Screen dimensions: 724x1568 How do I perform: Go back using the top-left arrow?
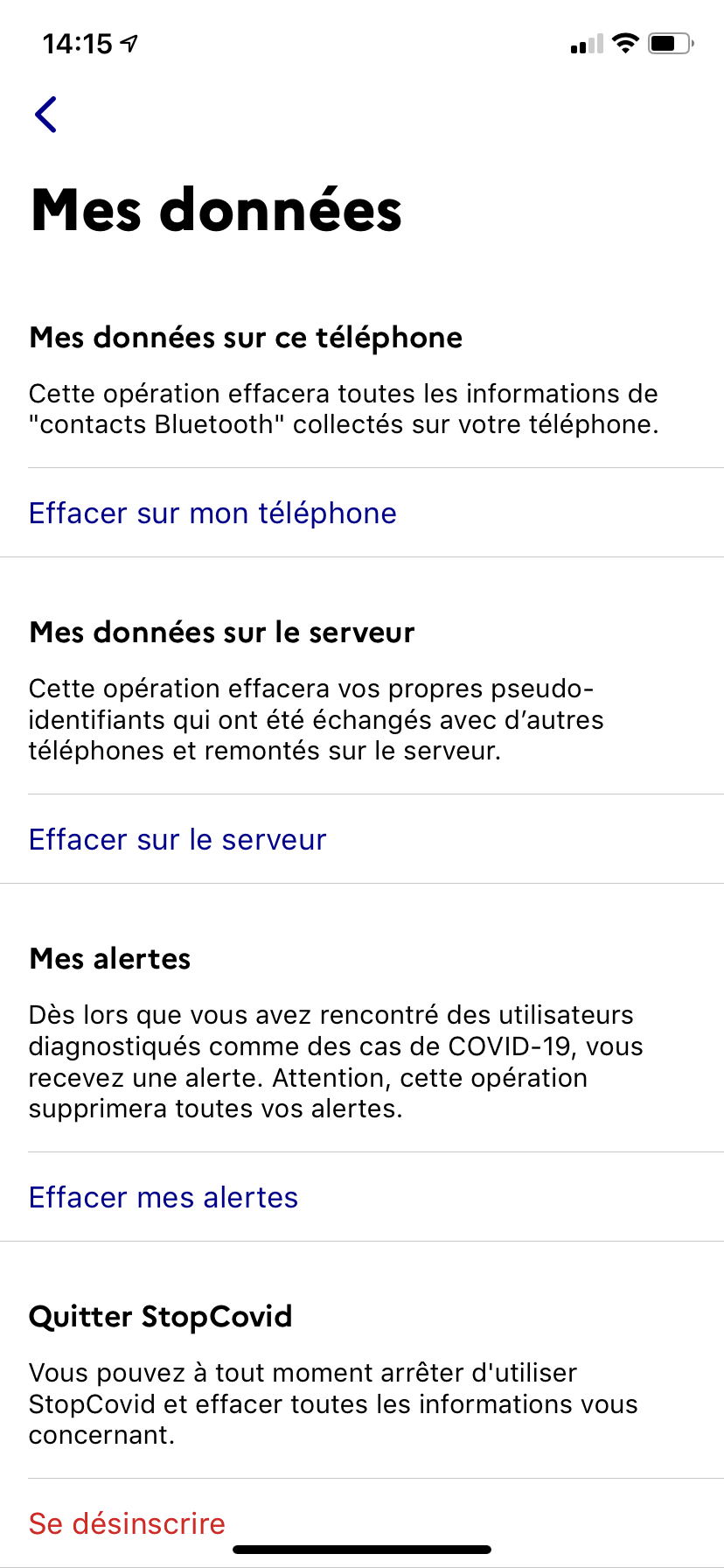(x=45, y=114)
